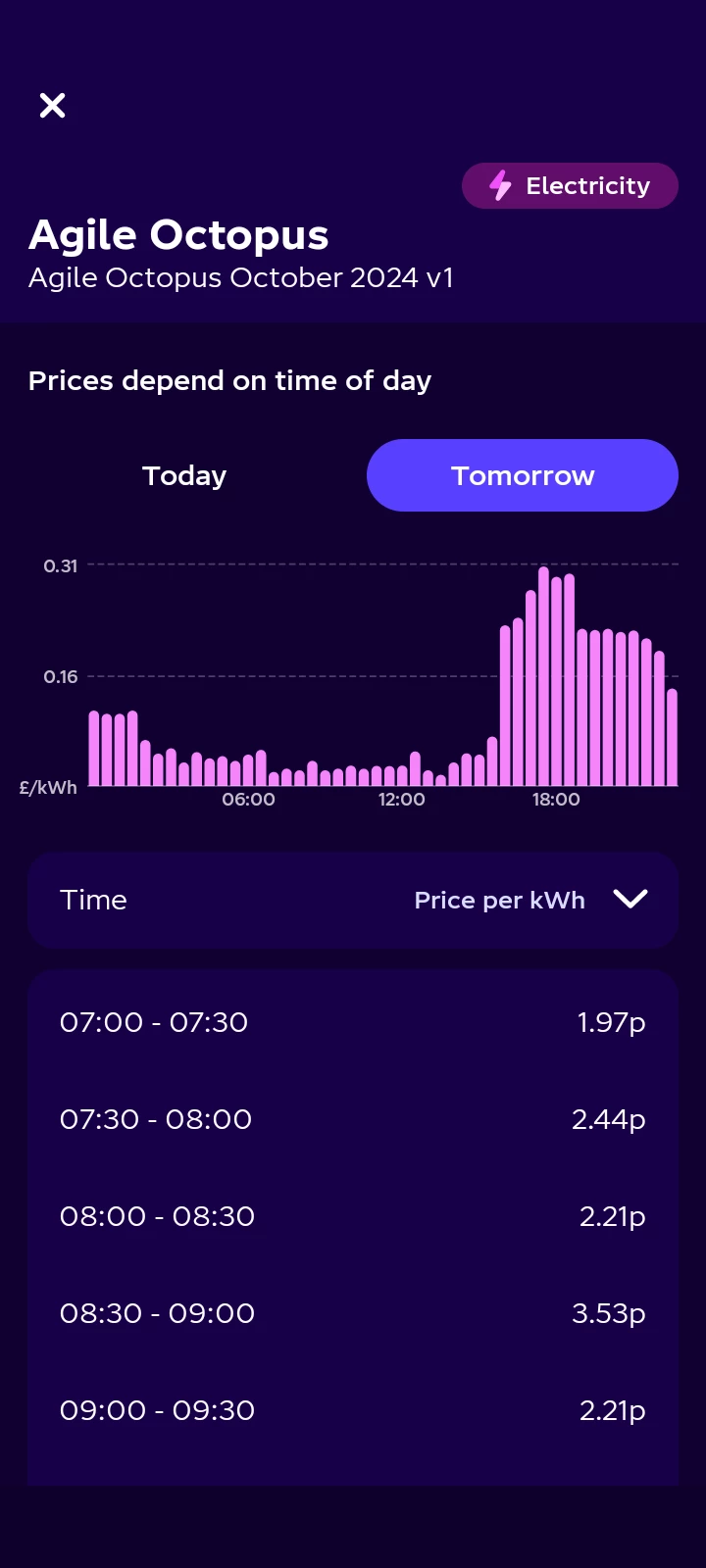
Task: Switch to the Today prices tab
Action: 184,476
